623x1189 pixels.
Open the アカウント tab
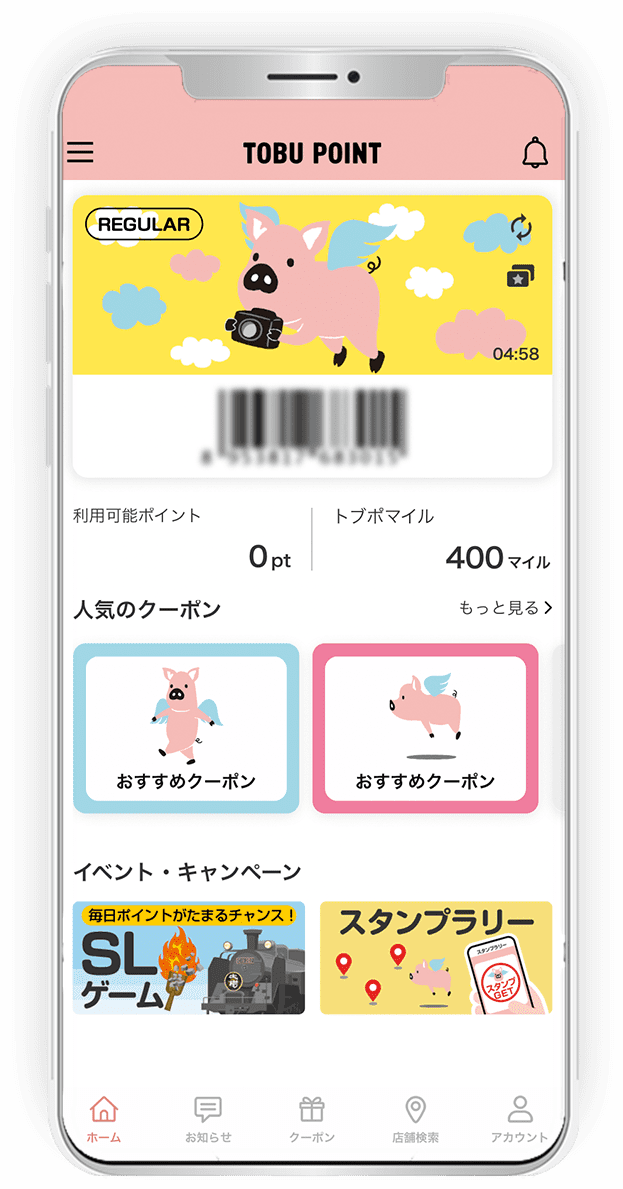point(519,1118)
